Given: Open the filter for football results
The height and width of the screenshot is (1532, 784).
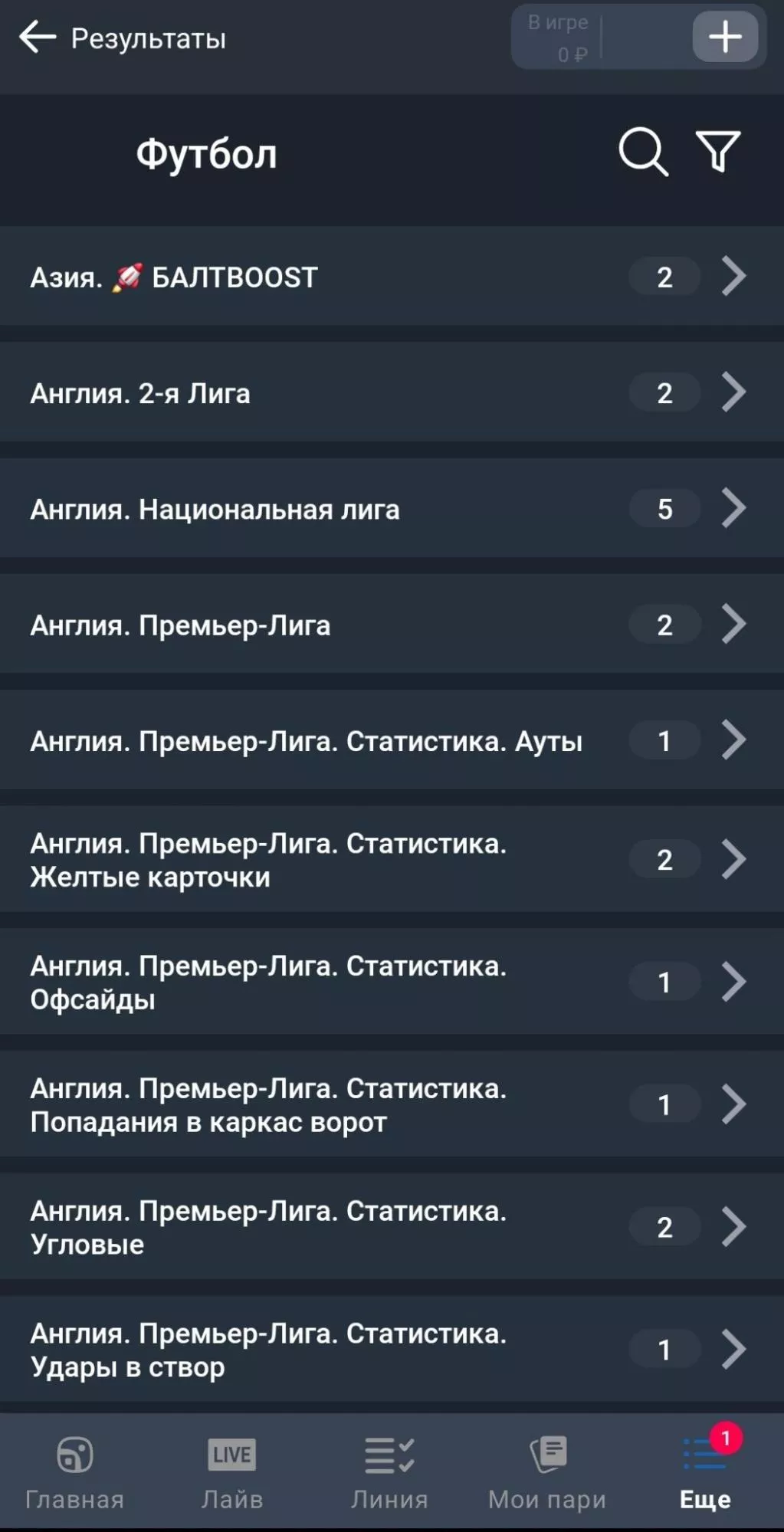Looking at the screenshot, I should pyautogui.click(x=717, y=152).
